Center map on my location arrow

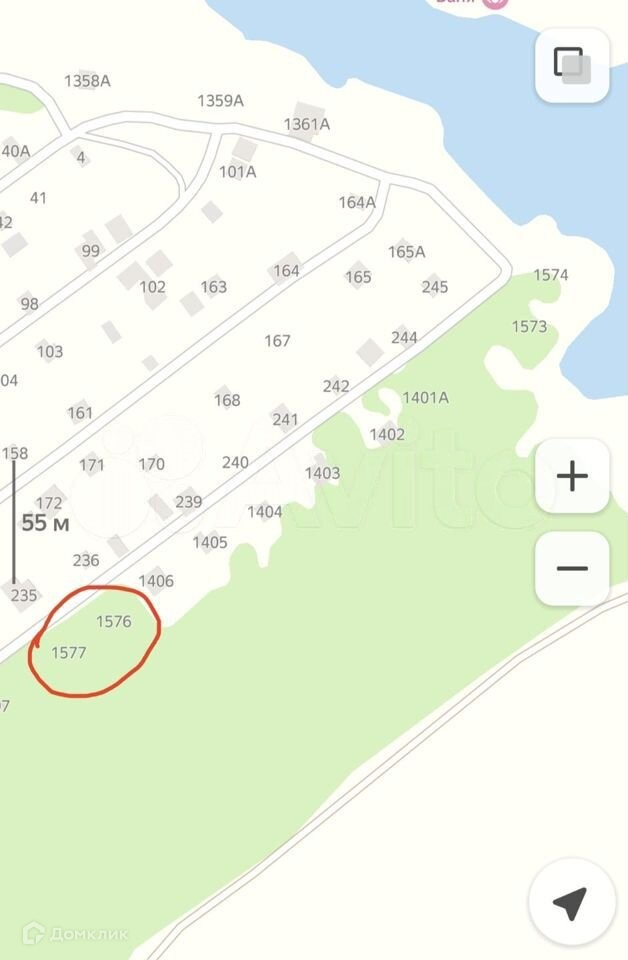click(x=572, y=901)
